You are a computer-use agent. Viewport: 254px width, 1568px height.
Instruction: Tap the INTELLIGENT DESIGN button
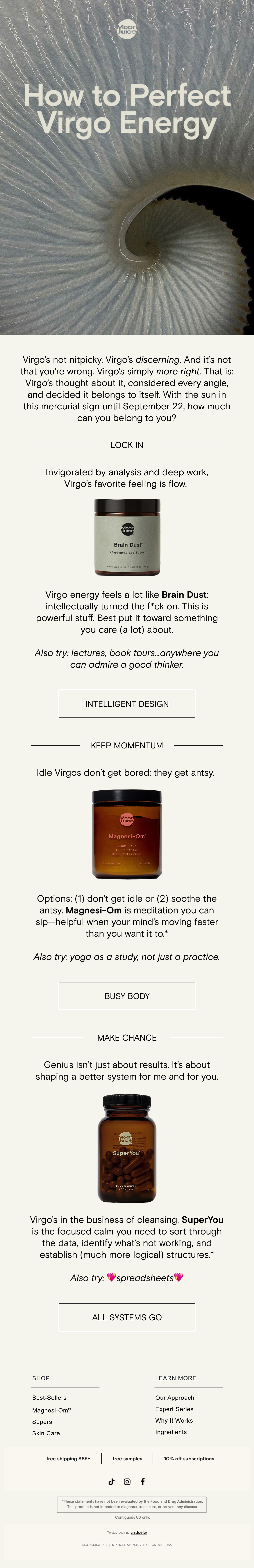point(127,704)
